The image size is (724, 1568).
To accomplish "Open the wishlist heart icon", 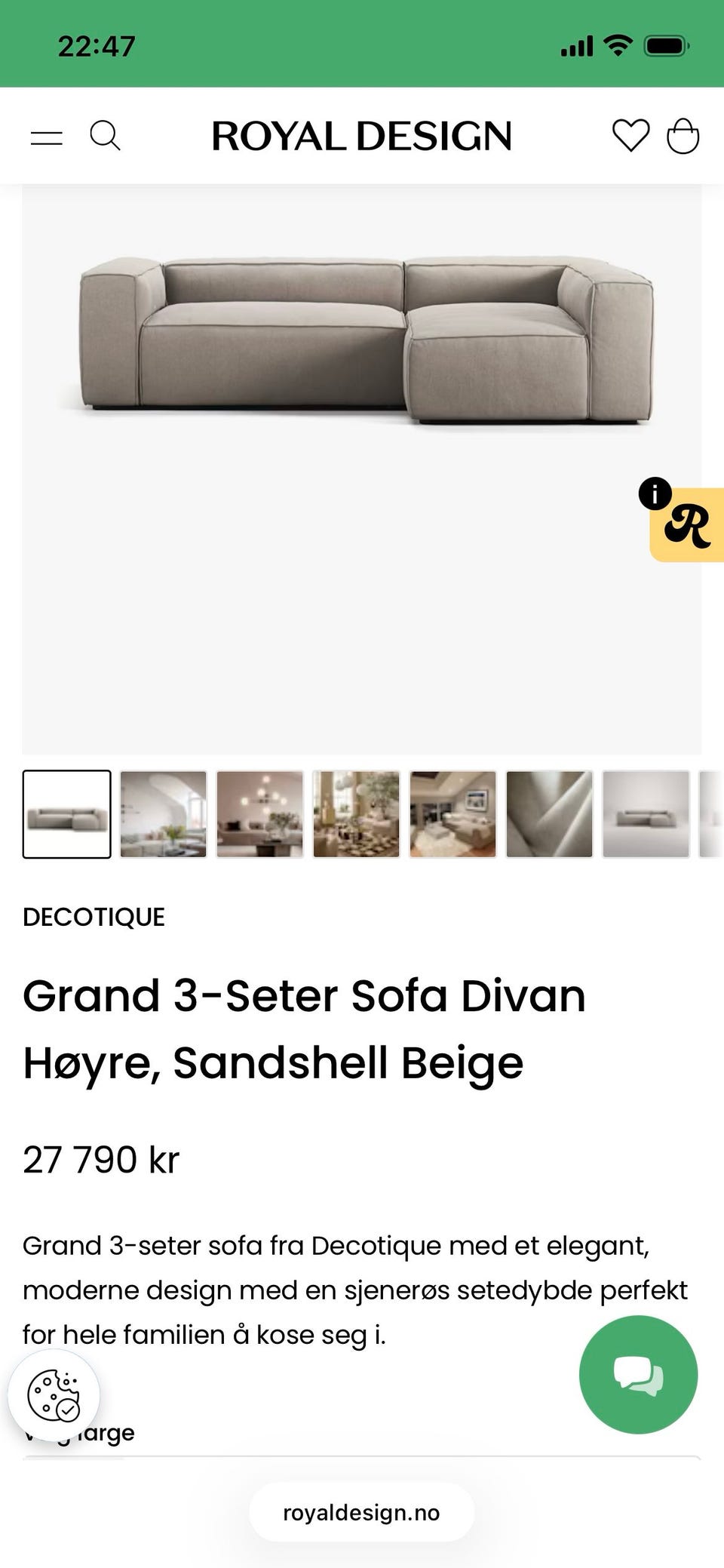I will (630, 137).
